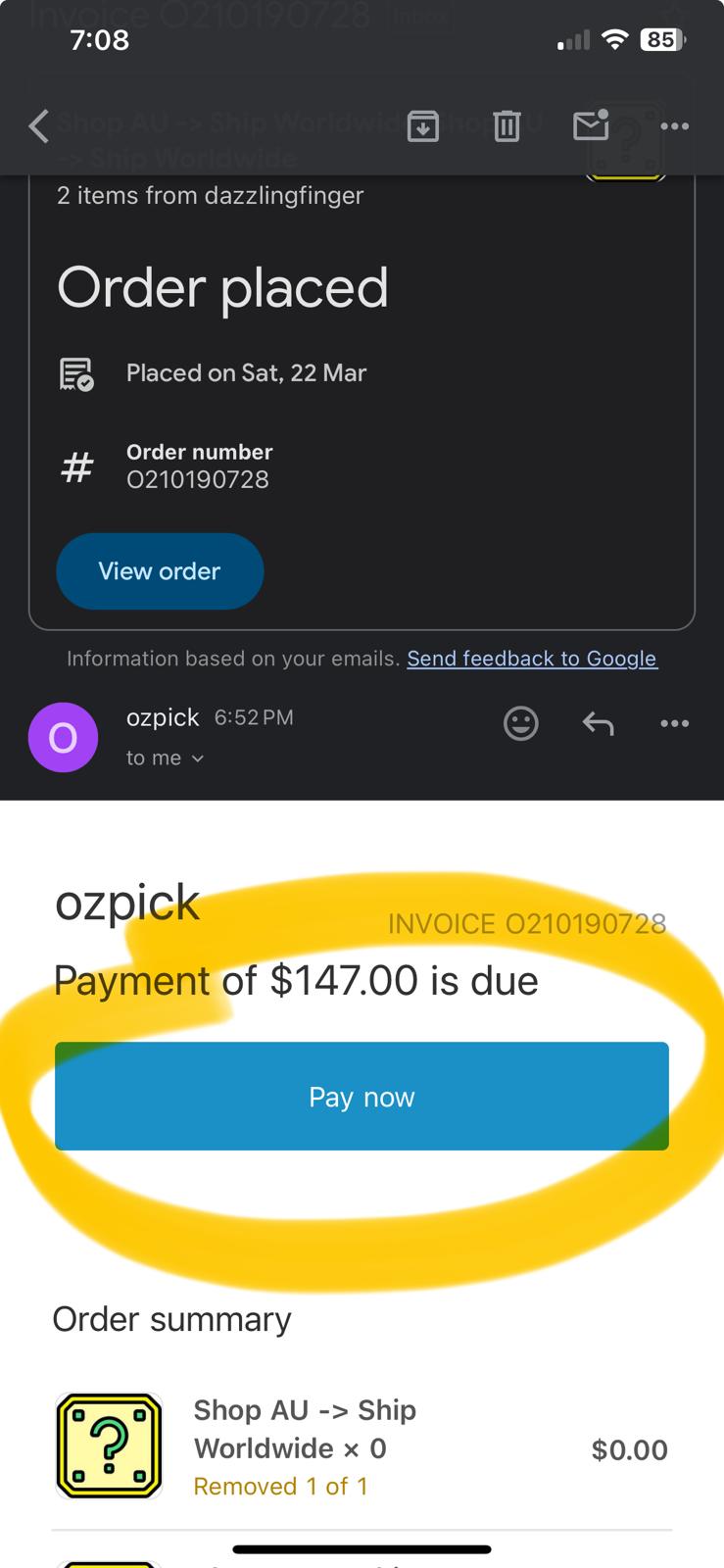Open the top toolbar overflow menu

click(x=674, y=126)
